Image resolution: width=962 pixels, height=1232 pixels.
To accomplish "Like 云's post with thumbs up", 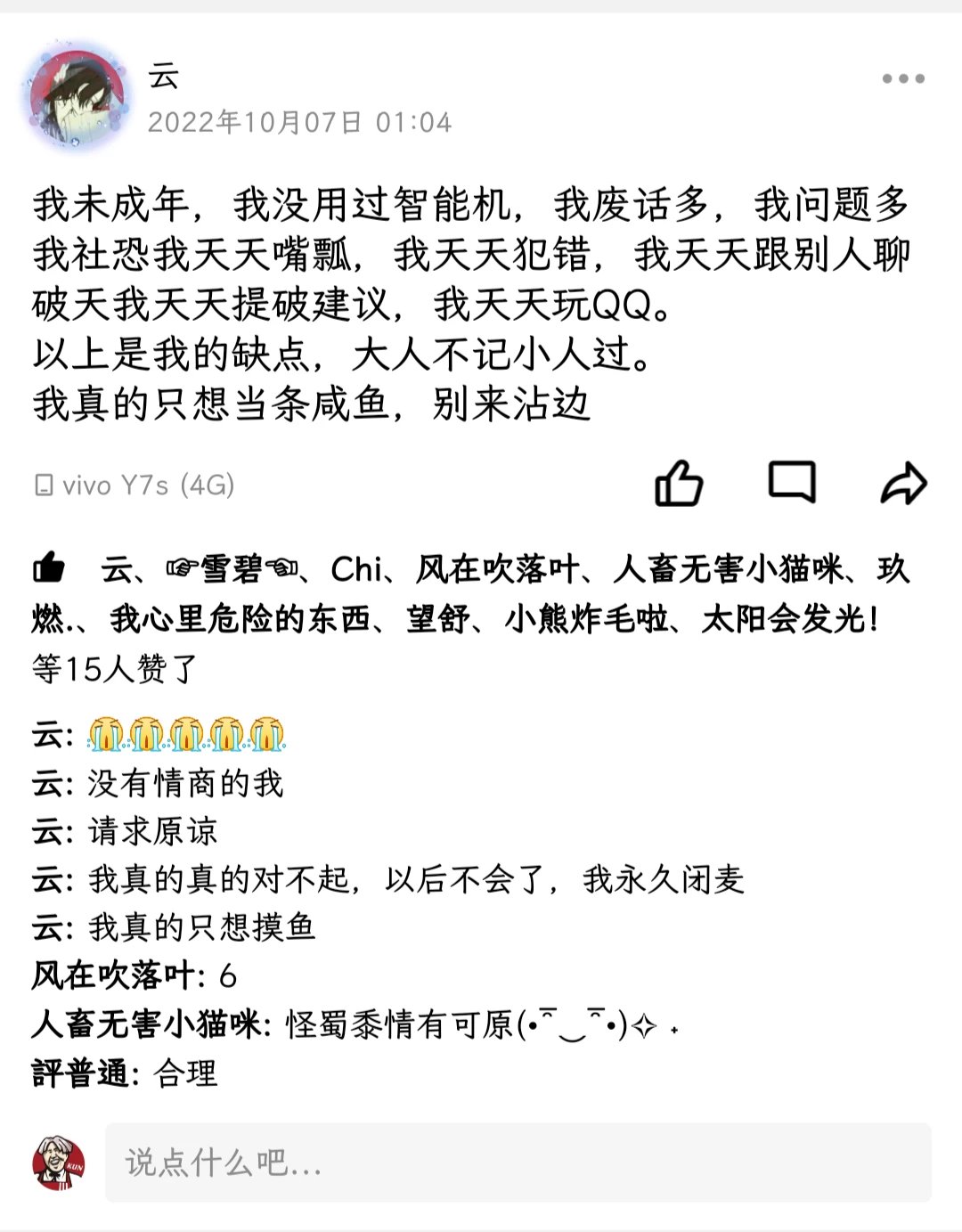I will 679,484.
